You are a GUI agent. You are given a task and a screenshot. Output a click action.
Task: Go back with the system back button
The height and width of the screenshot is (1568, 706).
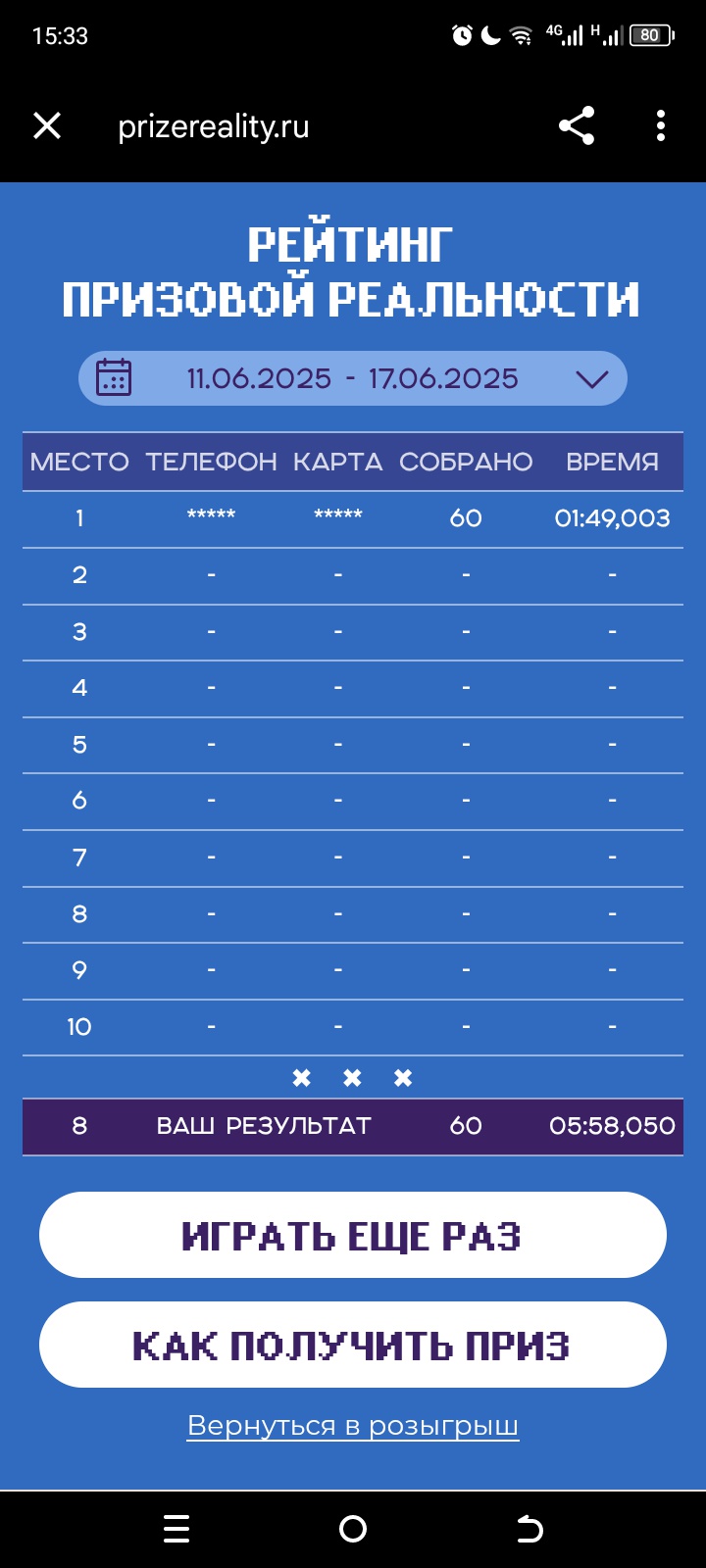(529, 1529)
